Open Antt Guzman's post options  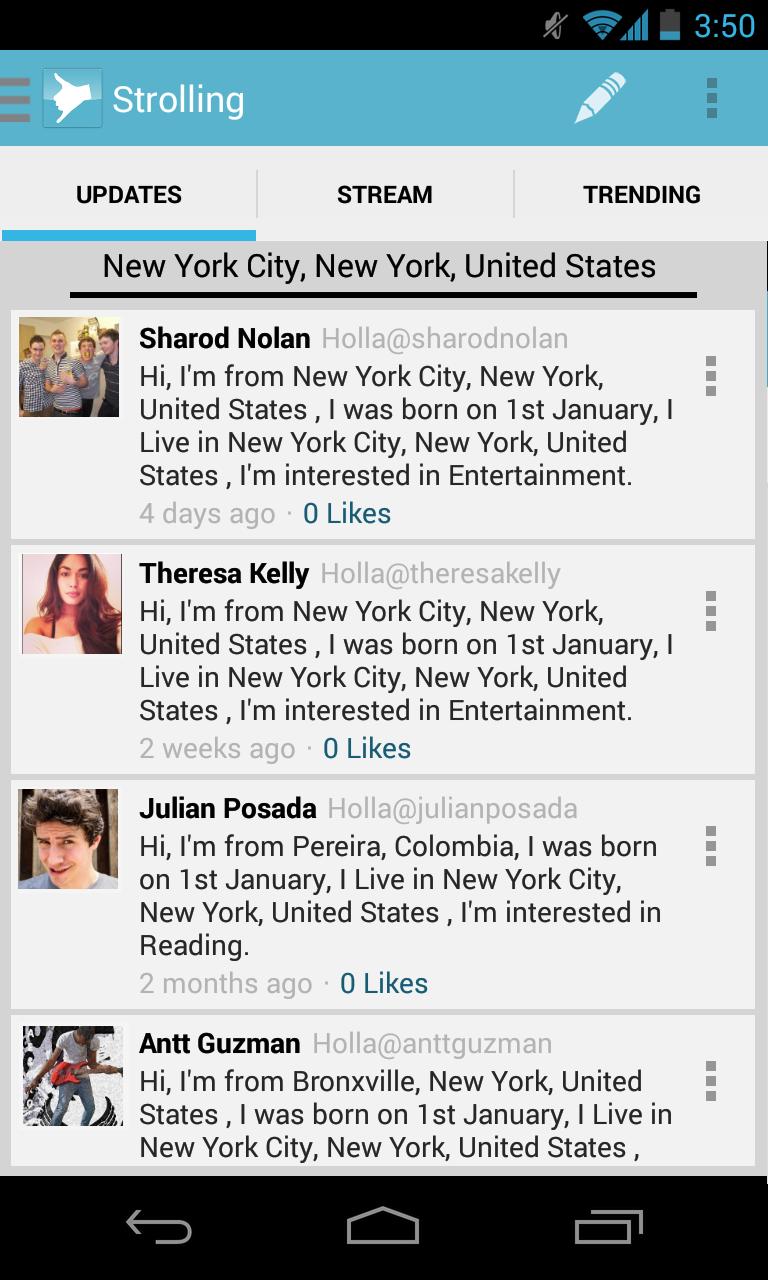click(x=710, y=1081)
